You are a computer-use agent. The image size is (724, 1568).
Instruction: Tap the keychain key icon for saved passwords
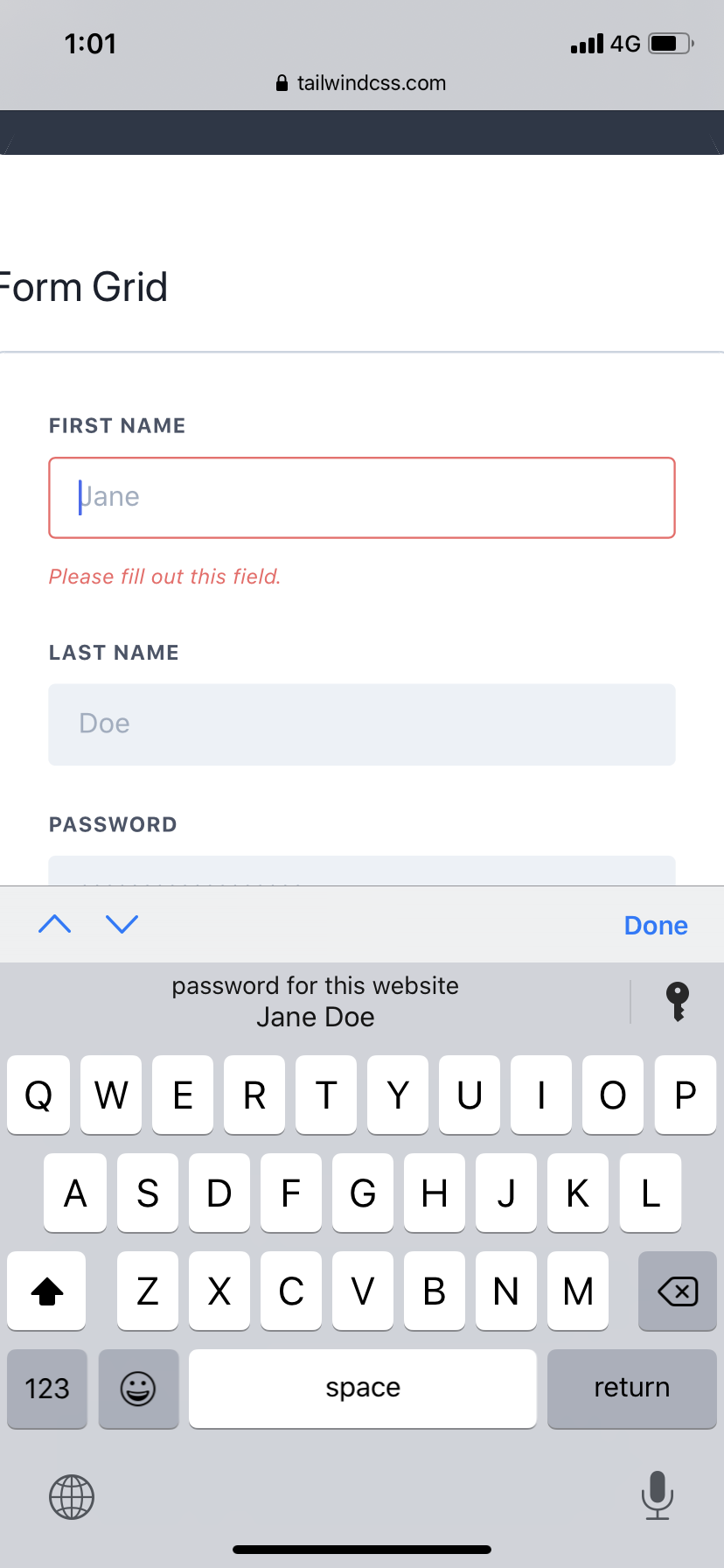pos(678,1000)
